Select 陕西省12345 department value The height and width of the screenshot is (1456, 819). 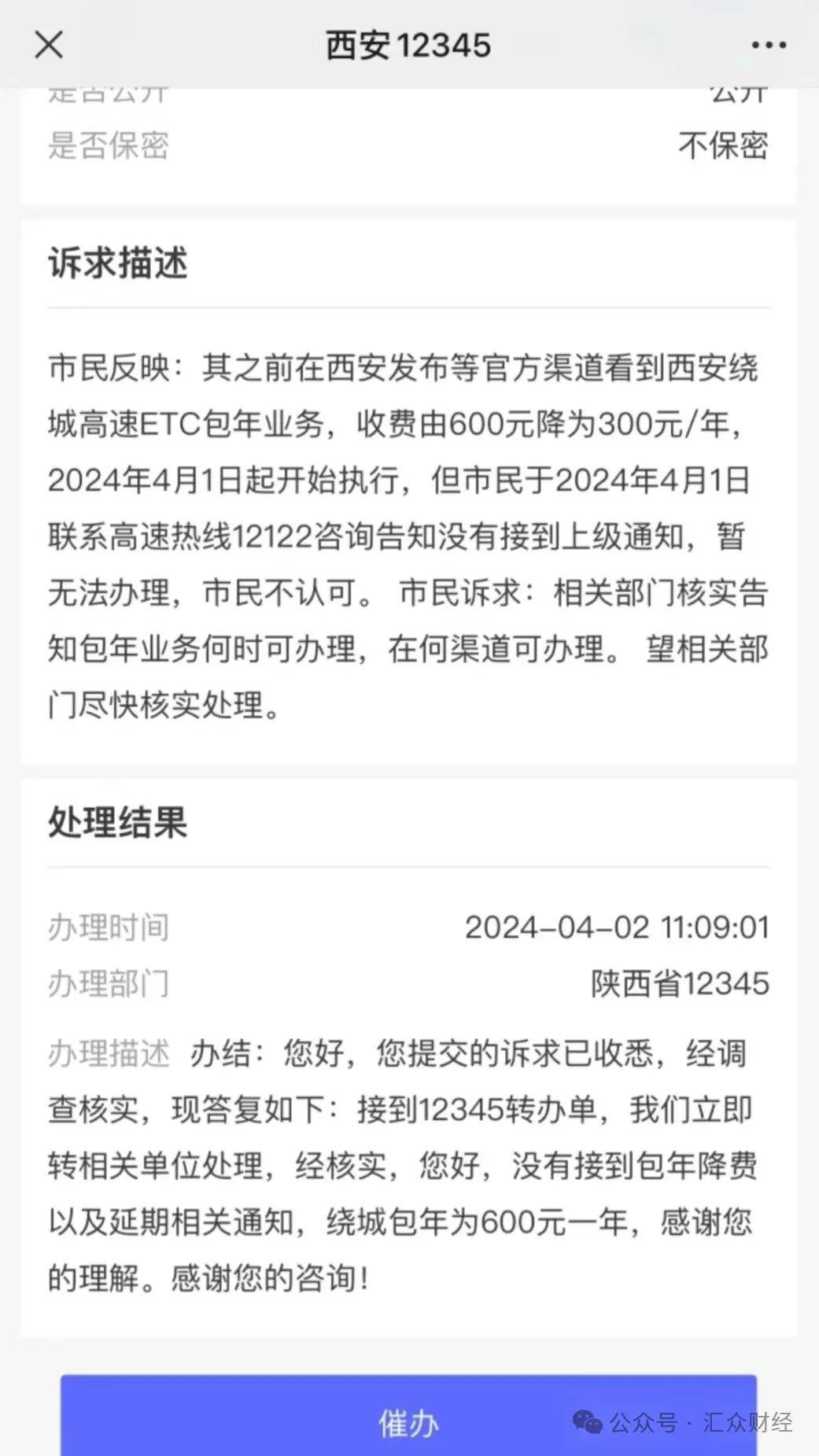(678, 983)
